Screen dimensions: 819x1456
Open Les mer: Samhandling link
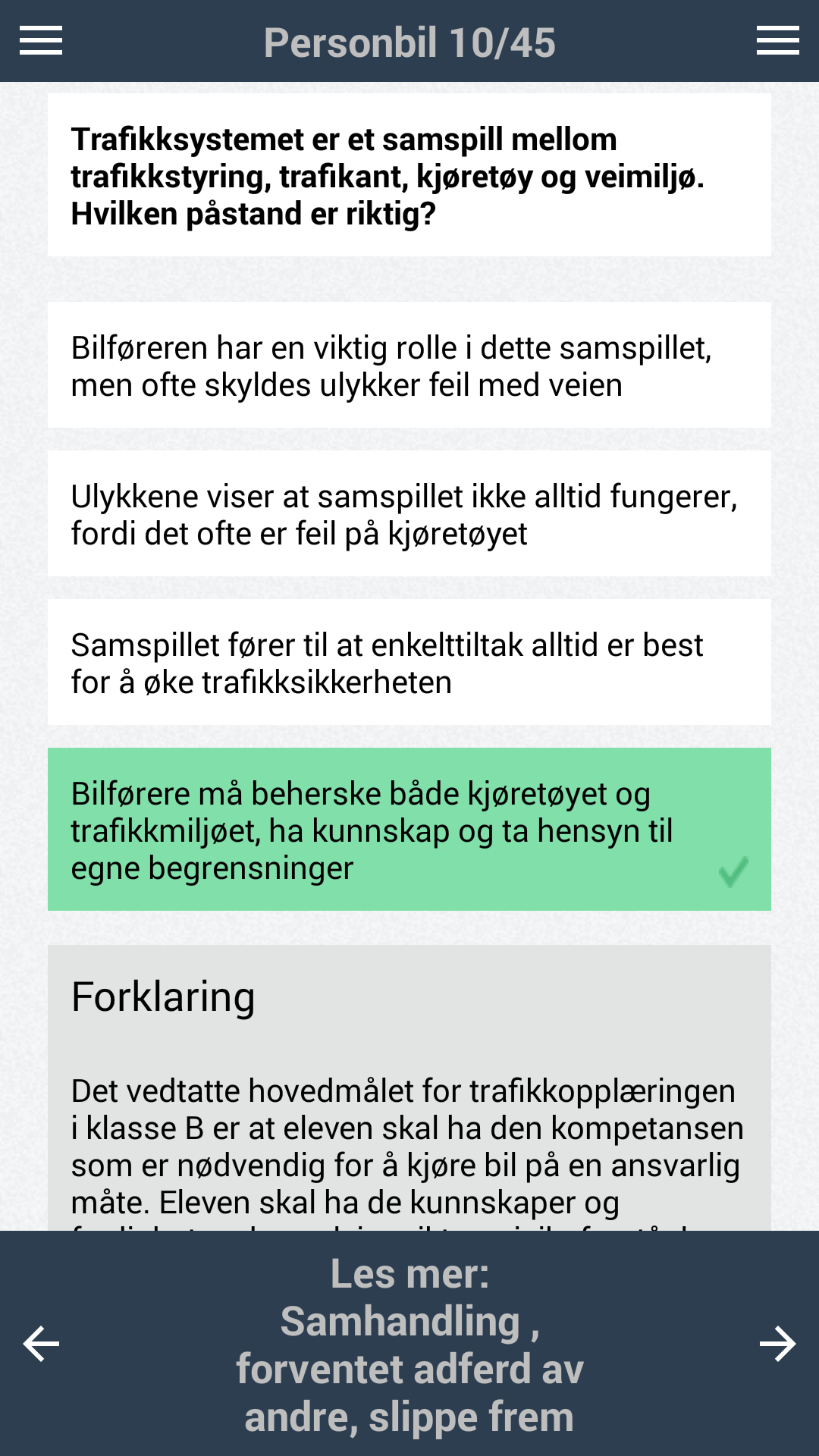point(409,1345)
